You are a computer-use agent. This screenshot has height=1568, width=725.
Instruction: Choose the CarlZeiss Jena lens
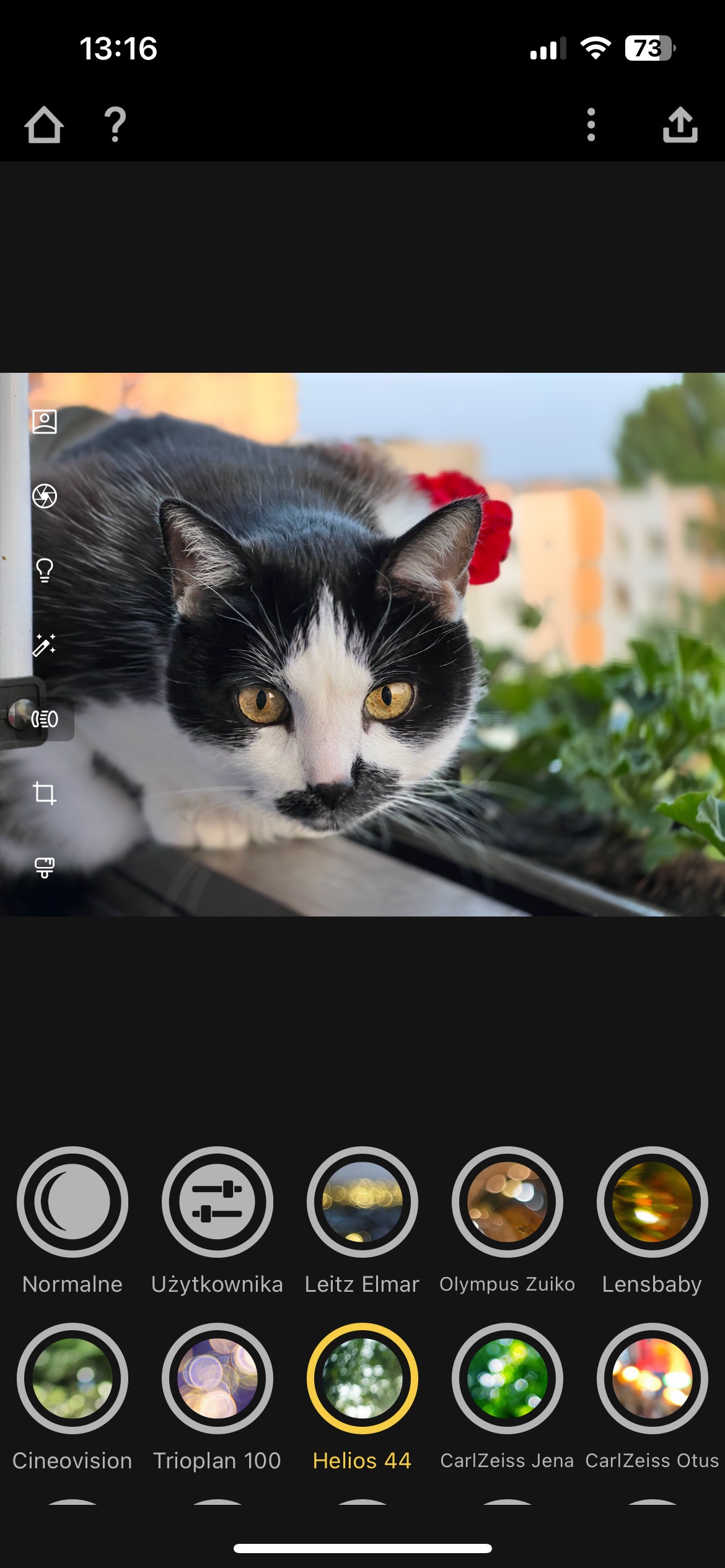(x=507, y=1379)
